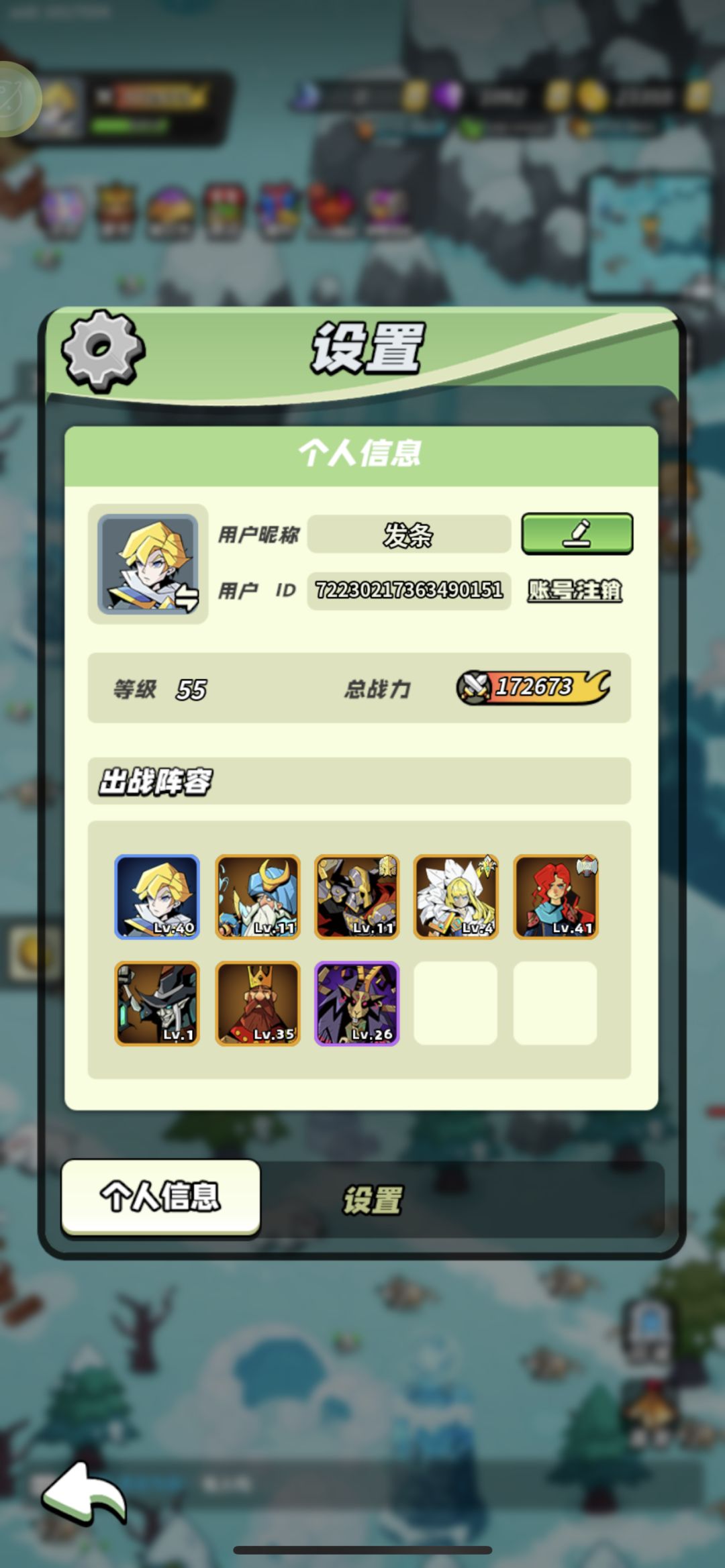Change the profile avatar picture
The image size is (725, 1568).
point(148,564)
